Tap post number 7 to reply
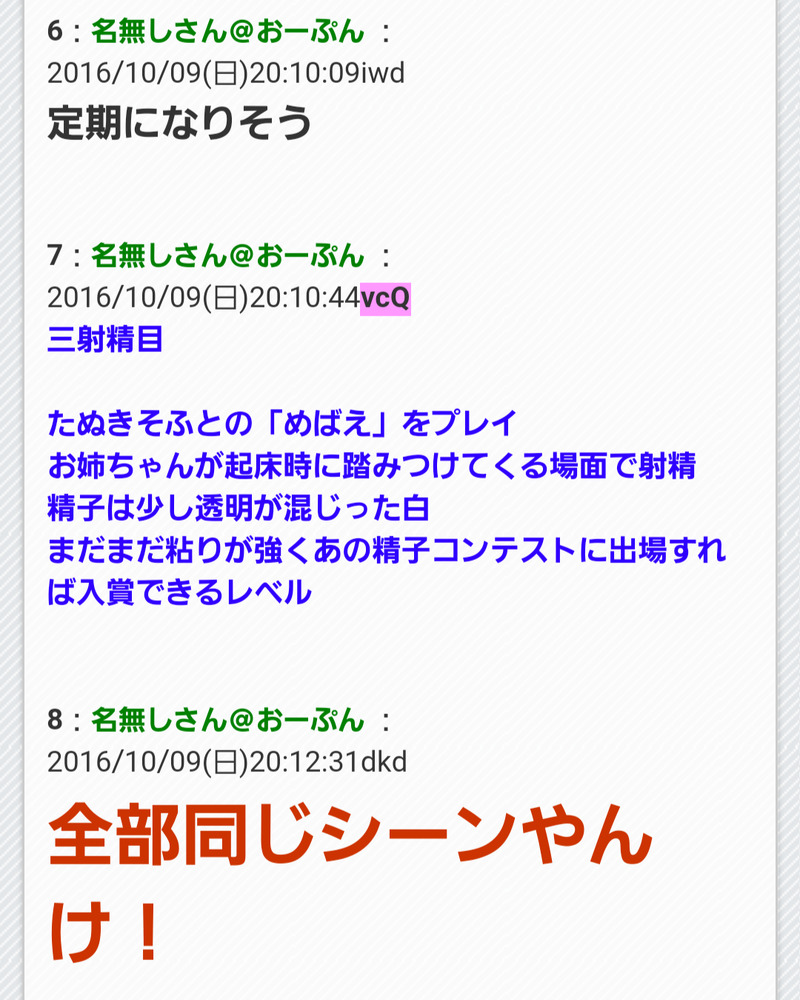 click(x=55, y=256)
